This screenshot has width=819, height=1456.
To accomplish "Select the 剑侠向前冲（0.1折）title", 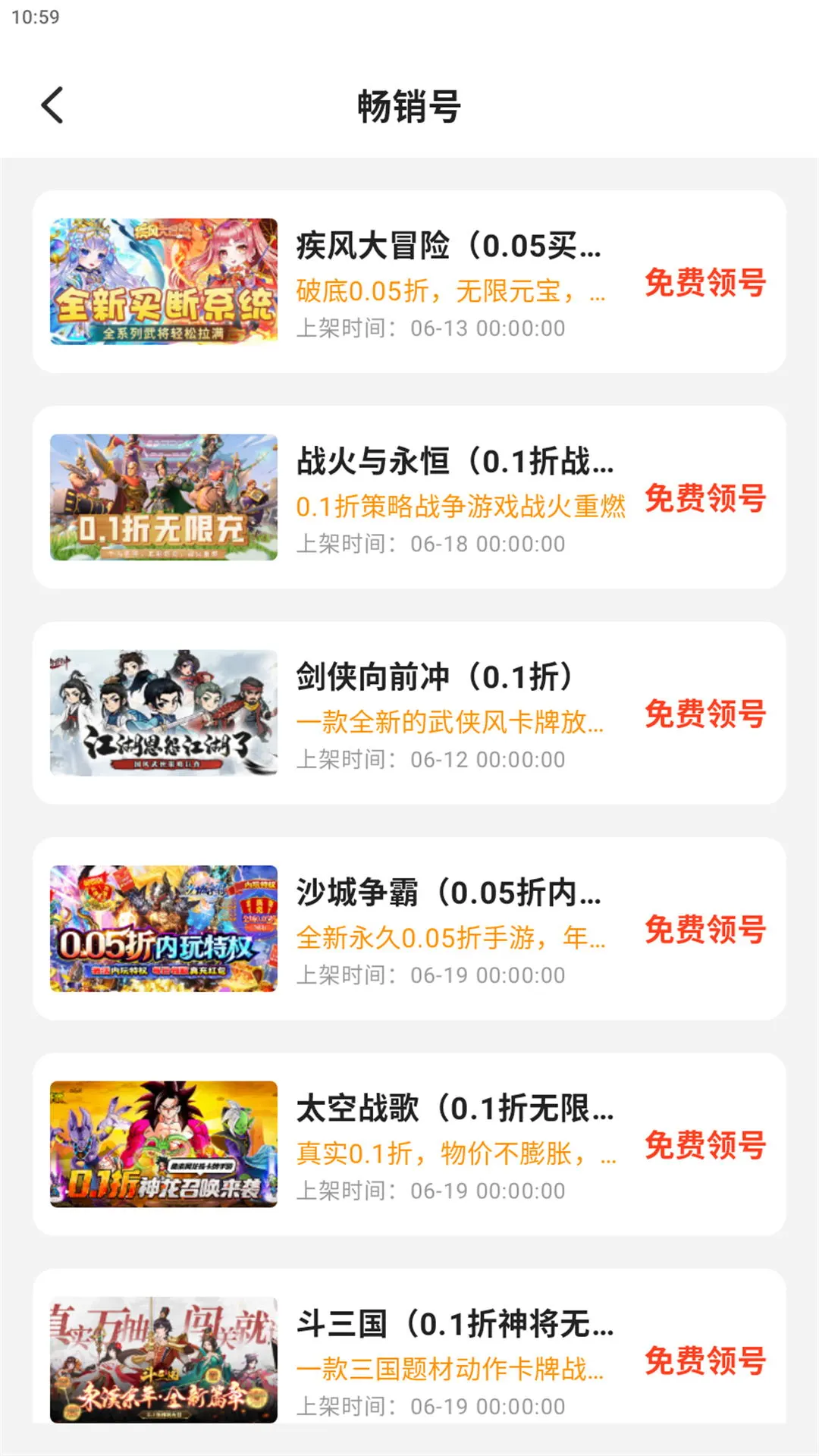I will [432, 675].
